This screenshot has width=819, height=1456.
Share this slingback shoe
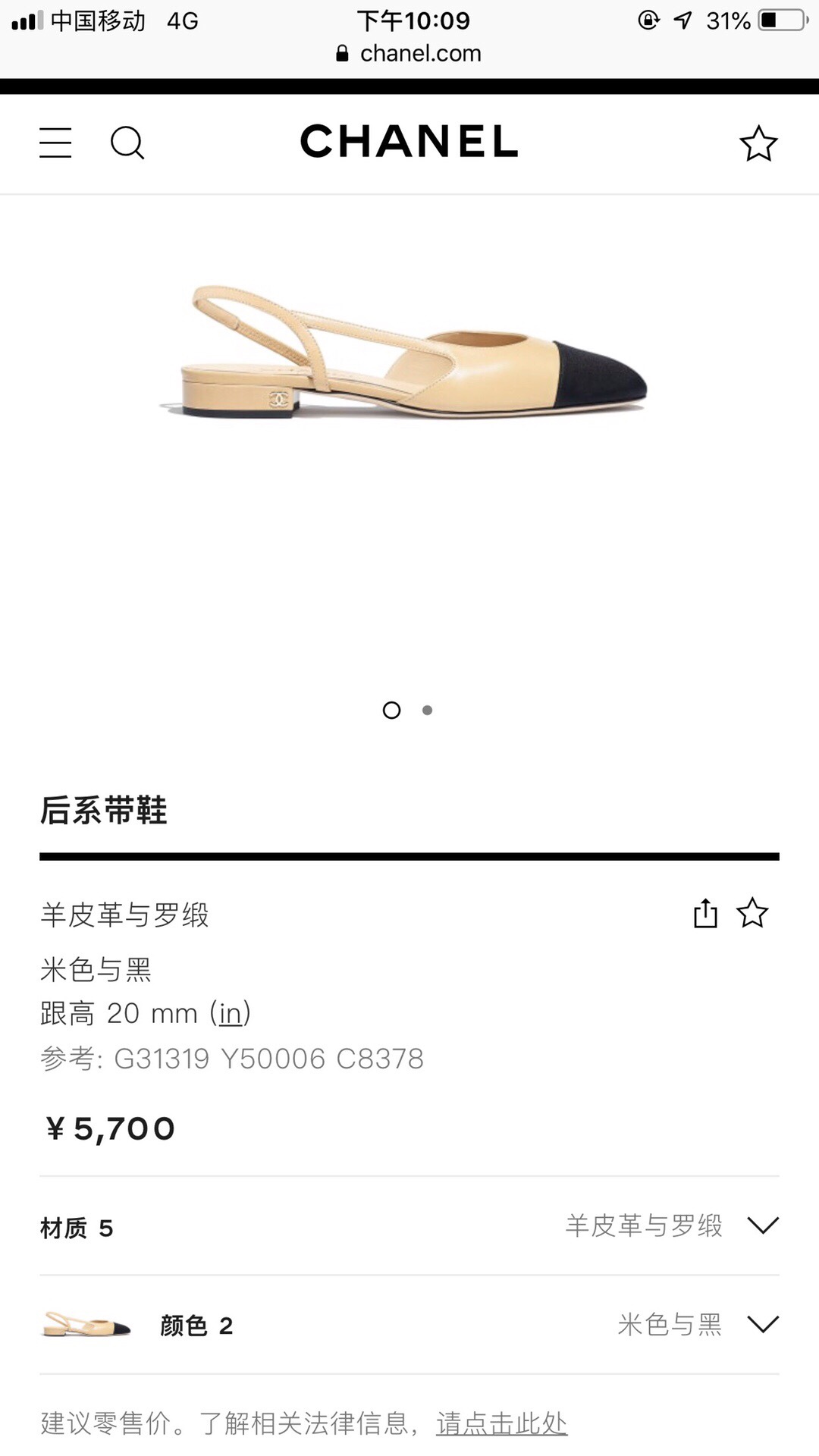pyautogui.click(x=705, y=913)
